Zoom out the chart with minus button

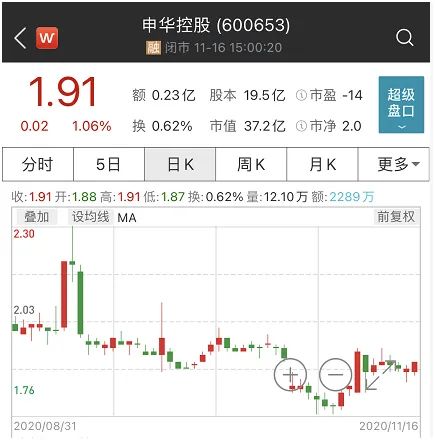click(x=335, y=375)
